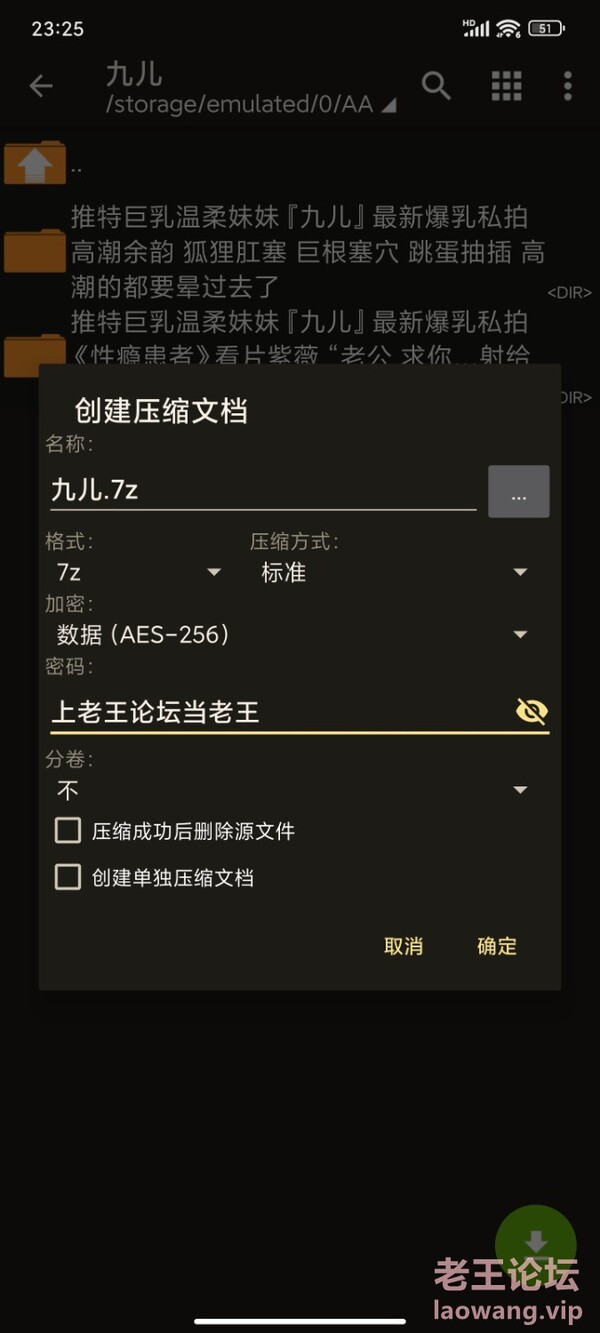The height and width of the screenshot is (1333, 600).
Task: Check delete source files after compression
Action: point(68,830)
